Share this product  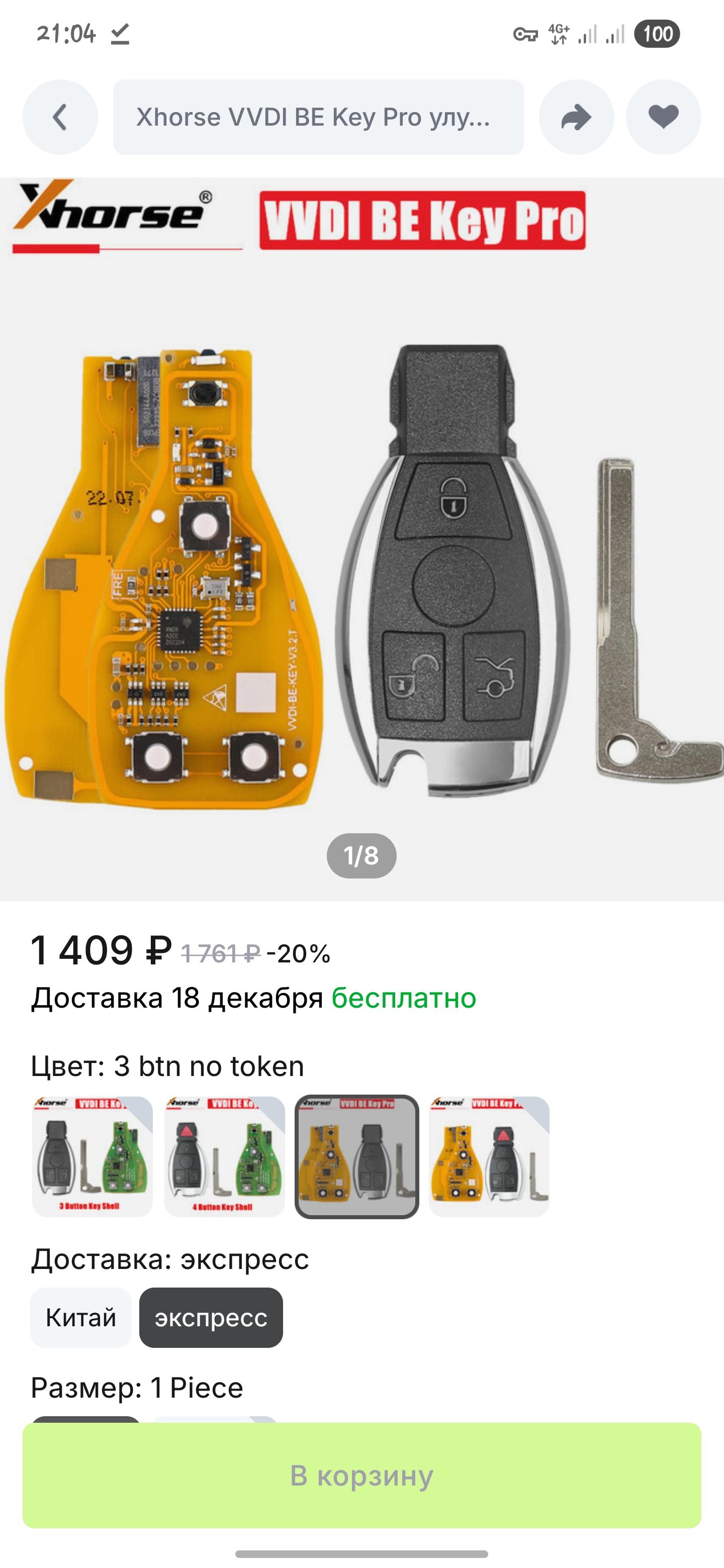point(576,117)
